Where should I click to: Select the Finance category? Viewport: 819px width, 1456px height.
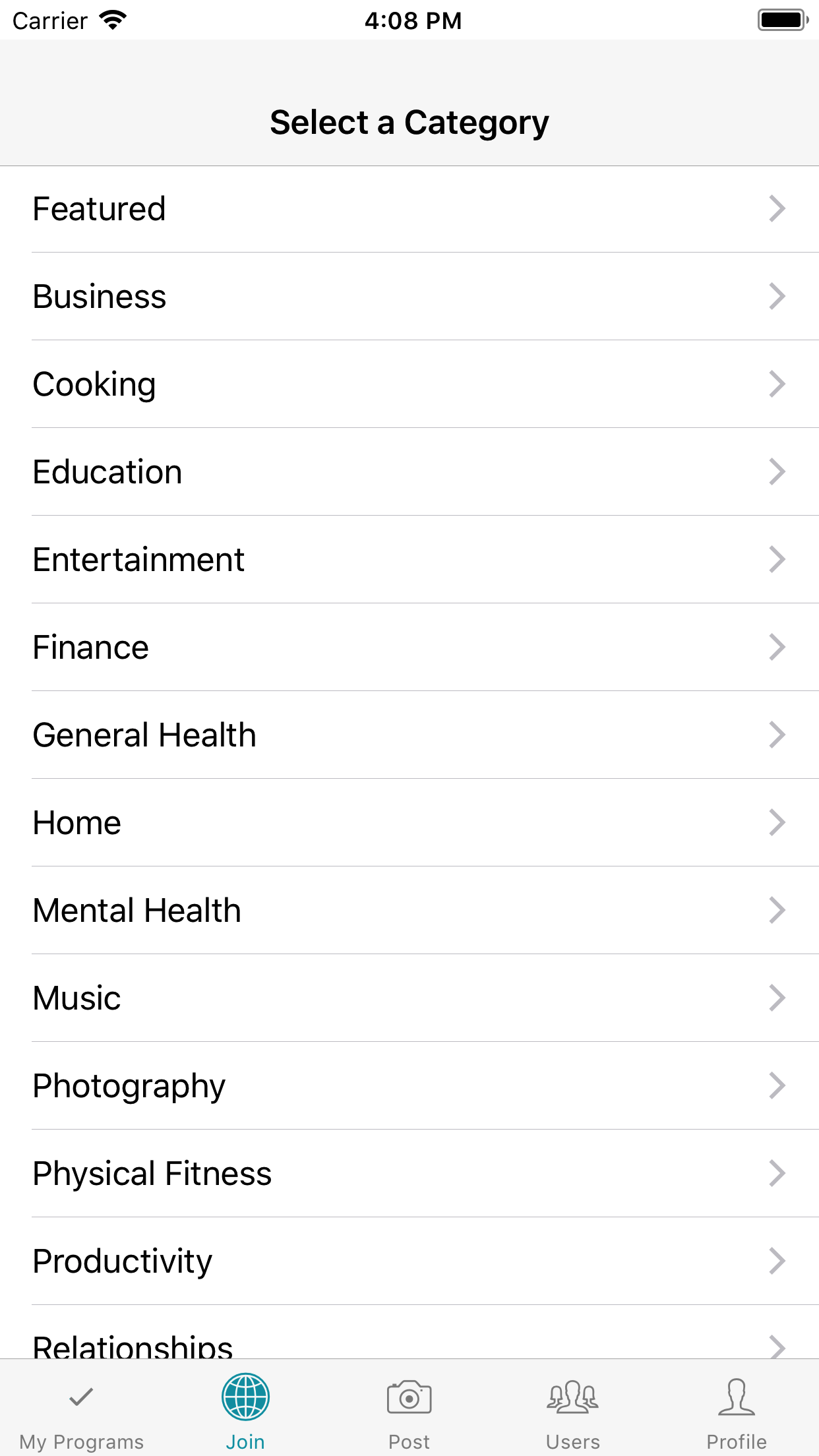pyautogui.click(x=409, y=648)
